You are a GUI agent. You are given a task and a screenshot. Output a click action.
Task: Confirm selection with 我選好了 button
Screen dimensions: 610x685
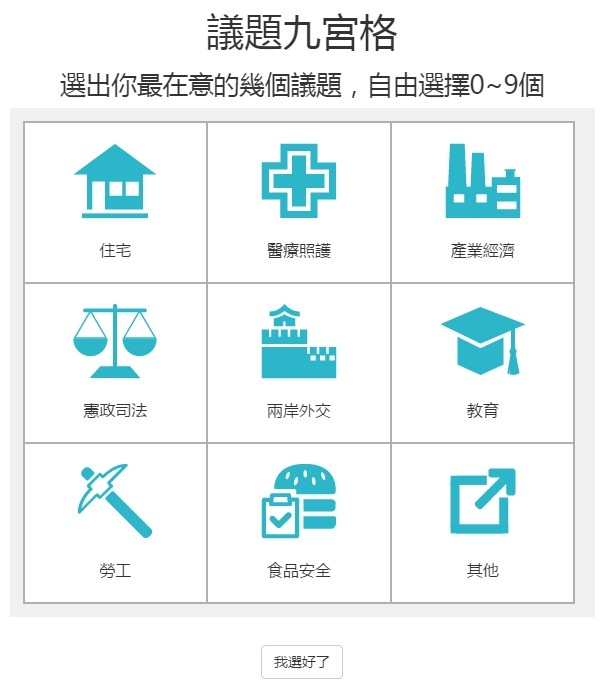[302, 662]
